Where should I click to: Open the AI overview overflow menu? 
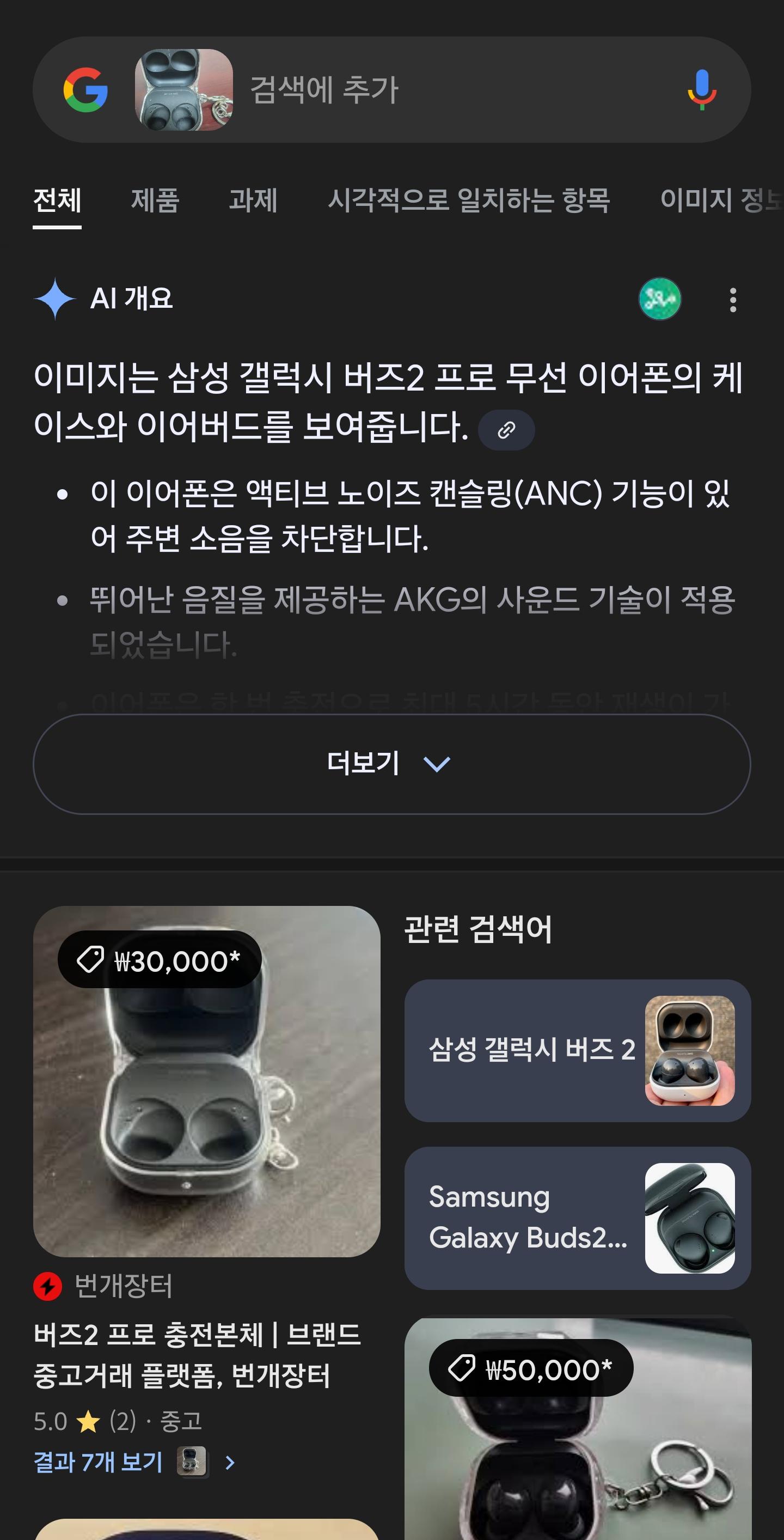point(733,300)
